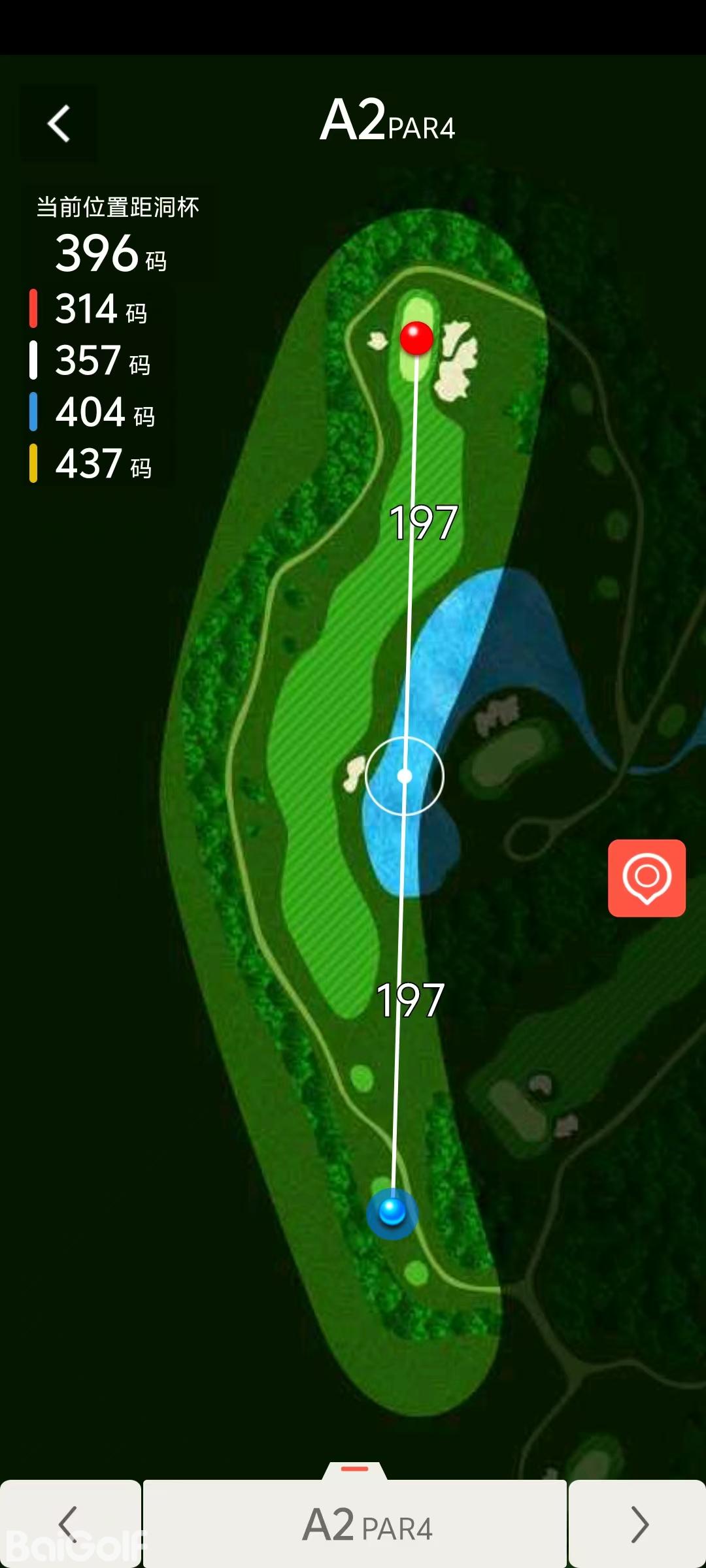Image resolution: width=706 pixels, height=1568 pixels.
Task: Go to the next hole
Action: tap(638, 1524)
